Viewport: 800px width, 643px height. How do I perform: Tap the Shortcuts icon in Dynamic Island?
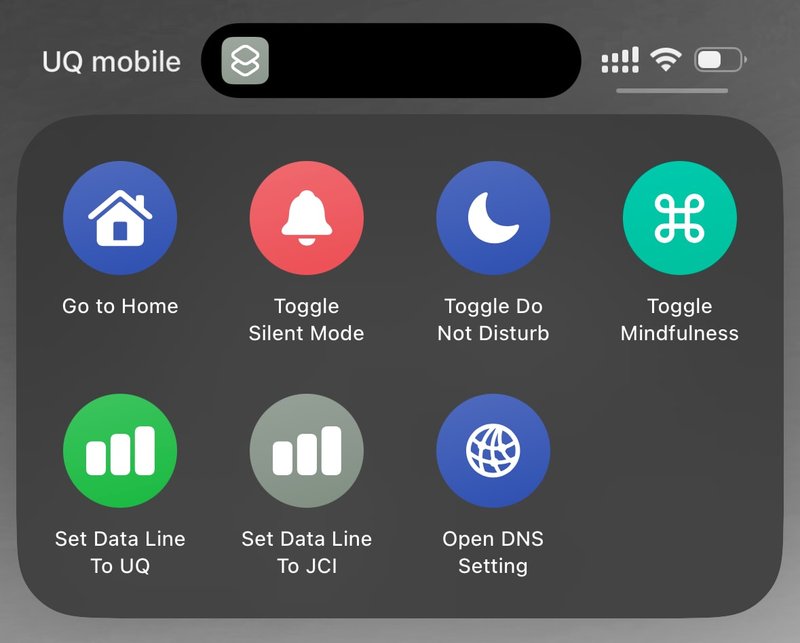(x=245, y=61)
